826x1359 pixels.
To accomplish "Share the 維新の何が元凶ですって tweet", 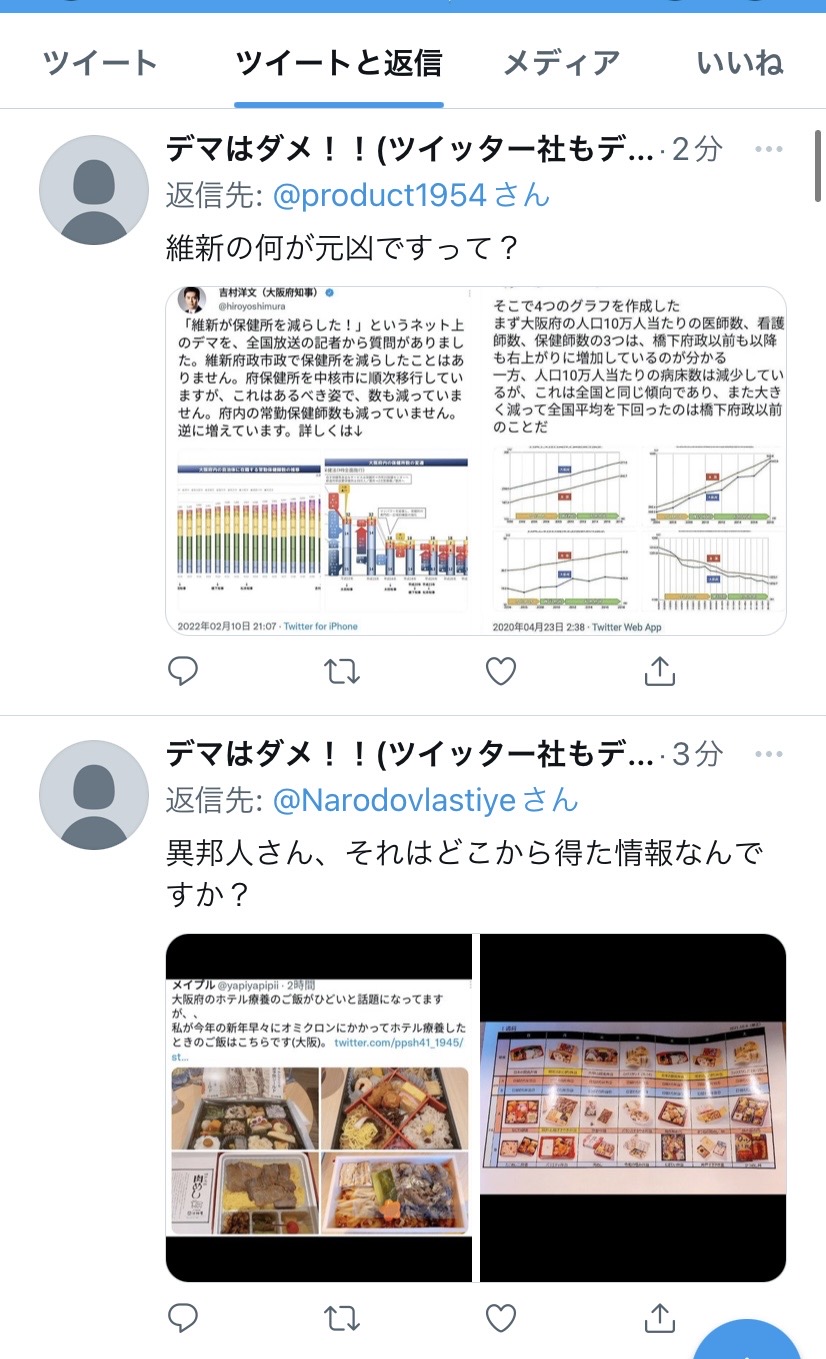I will tap(659, 671).
